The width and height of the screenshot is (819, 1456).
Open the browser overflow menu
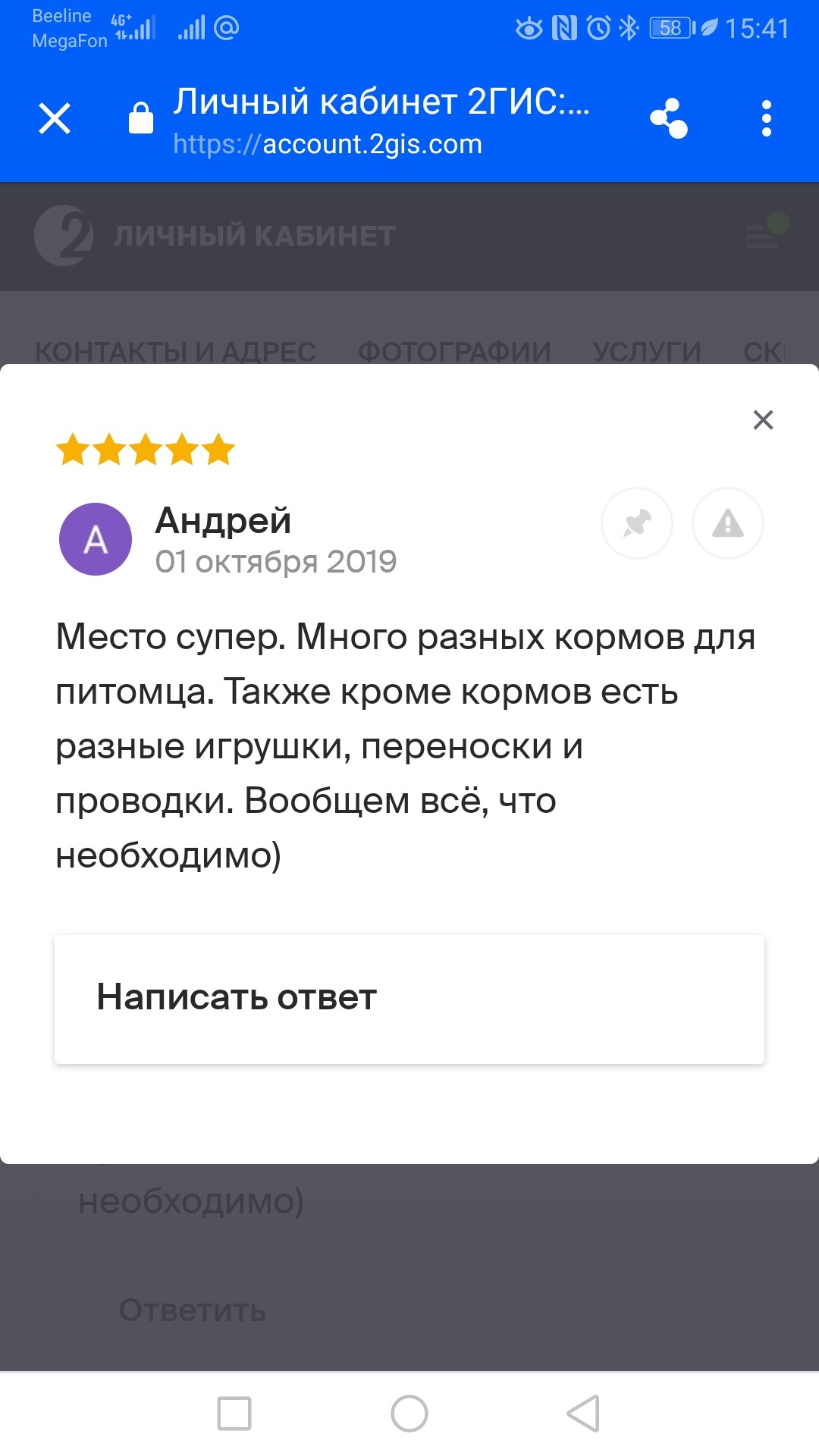[766, 119]
